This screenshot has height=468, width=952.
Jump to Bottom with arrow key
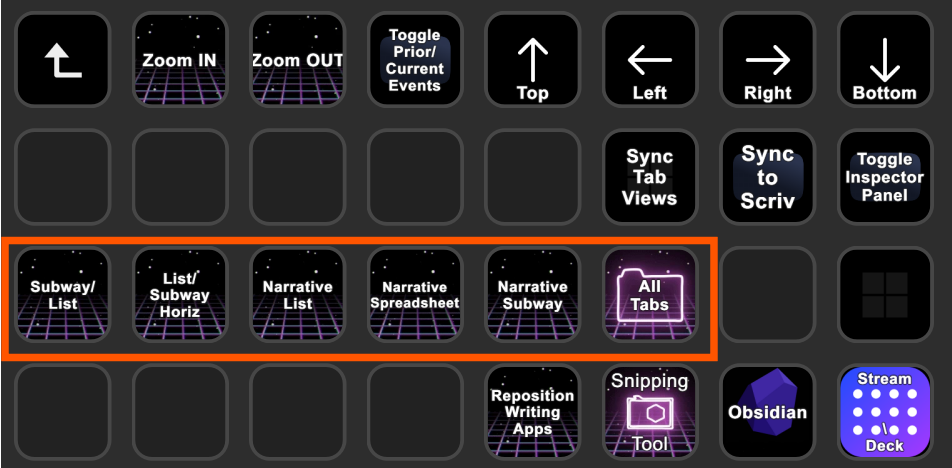click(885, 60)
